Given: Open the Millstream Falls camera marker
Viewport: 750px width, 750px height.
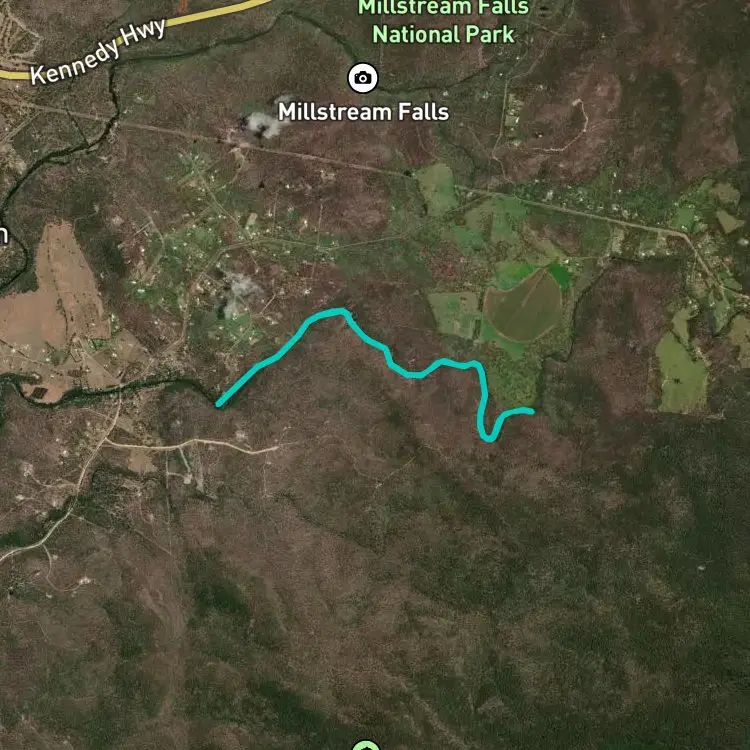Looking at the screenshot, I should click(363, 78).
